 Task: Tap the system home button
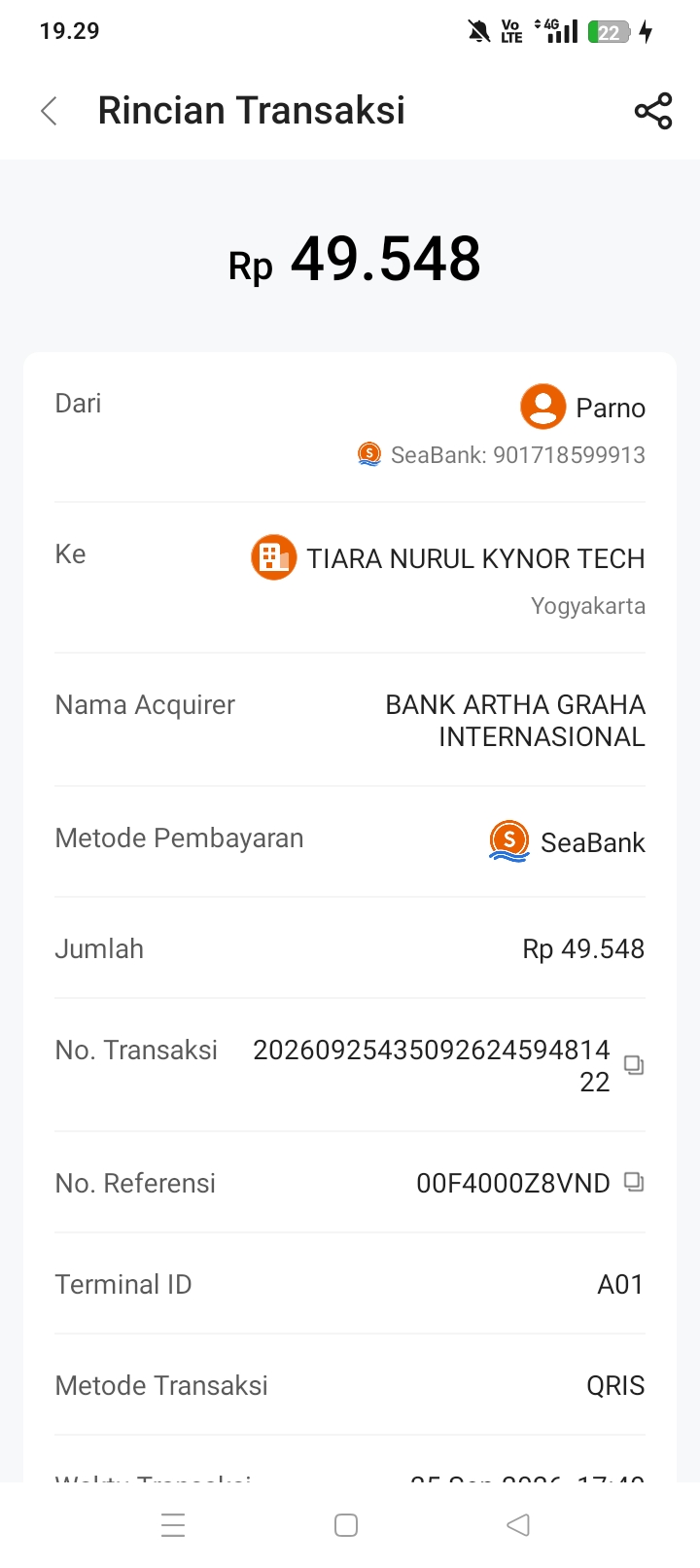(x=346, y=1524)
